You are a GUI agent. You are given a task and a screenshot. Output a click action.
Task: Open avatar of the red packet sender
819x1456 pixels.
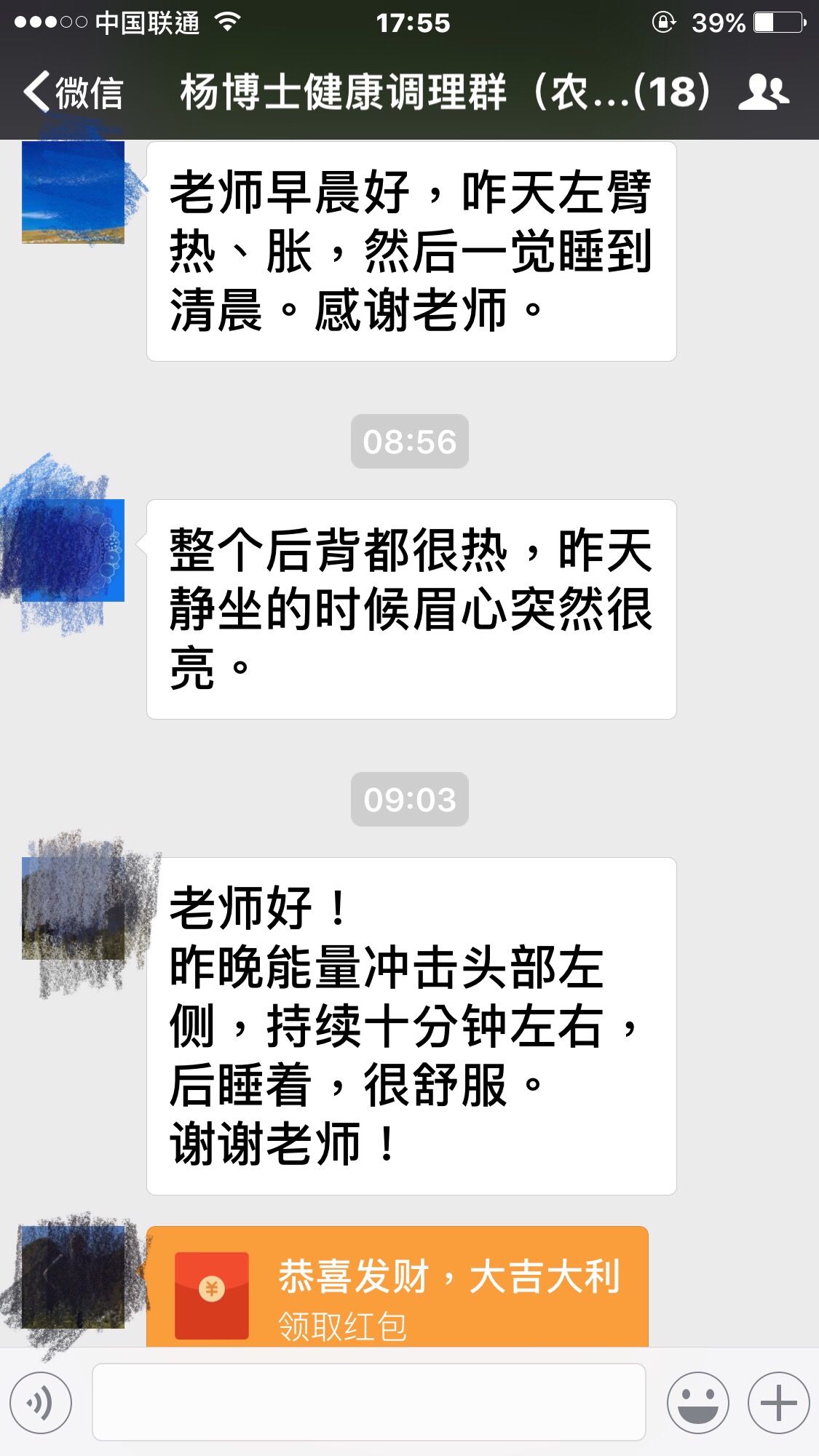[x=73, y=1277]
